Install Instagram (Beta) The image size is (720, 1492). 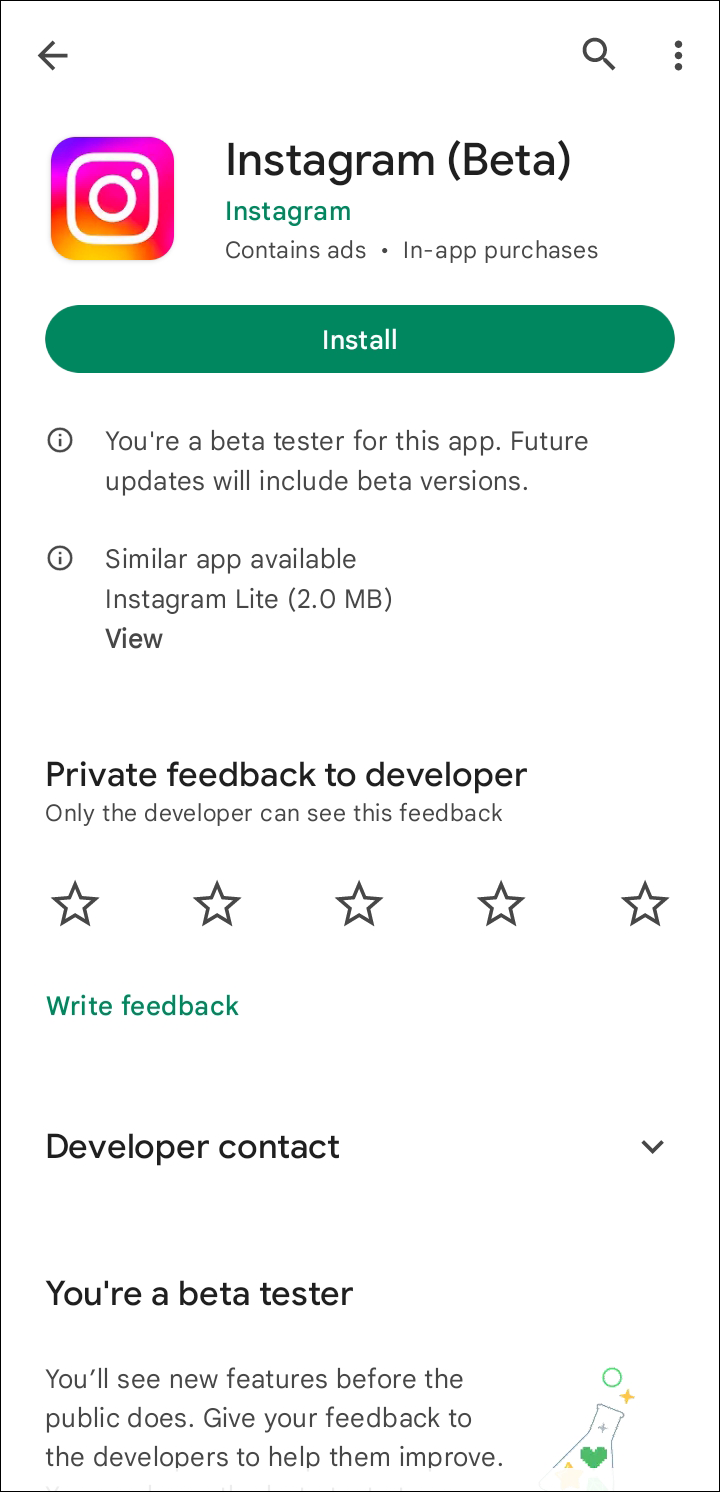(x=360, y=340)
